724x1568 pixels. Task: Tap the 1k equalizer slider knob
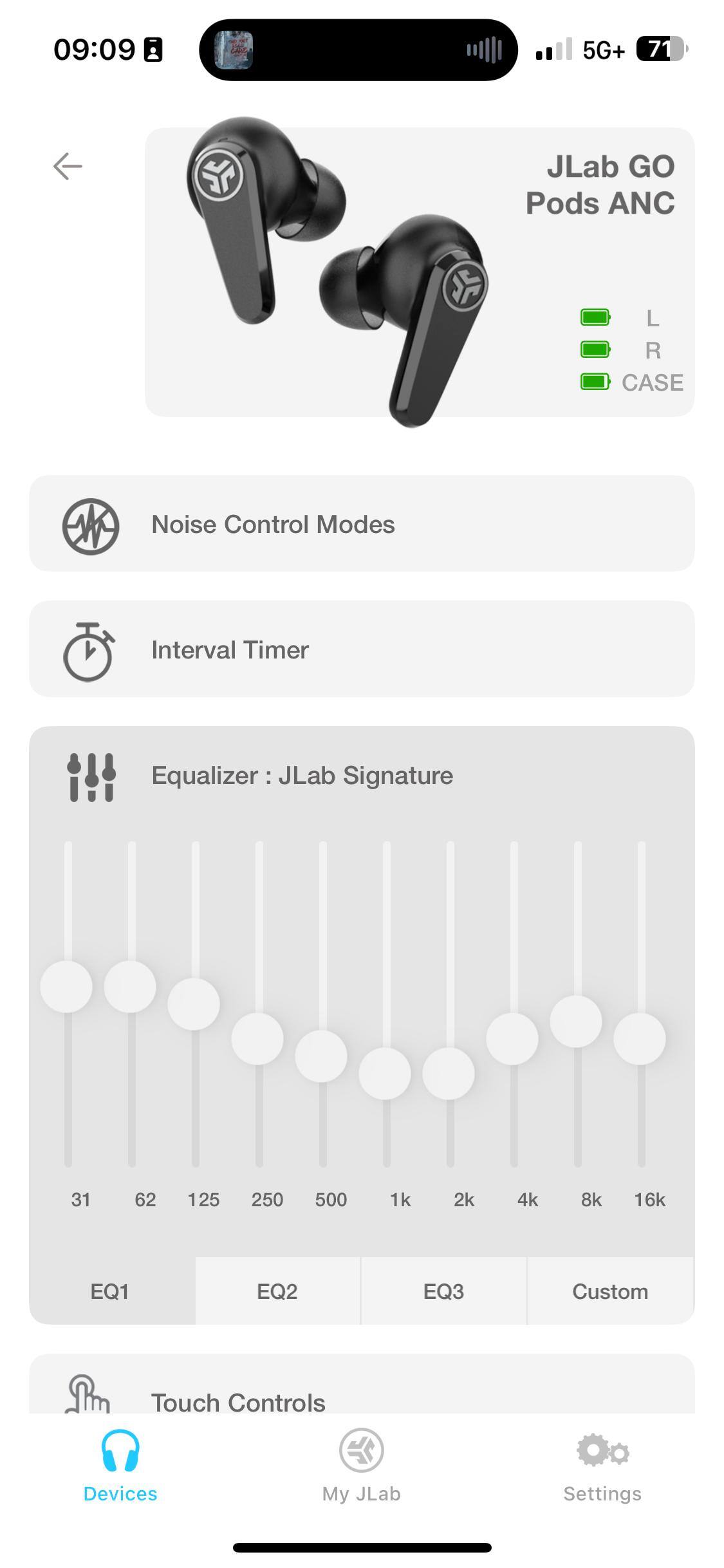pyautogui.click(x=385, y=1073)
